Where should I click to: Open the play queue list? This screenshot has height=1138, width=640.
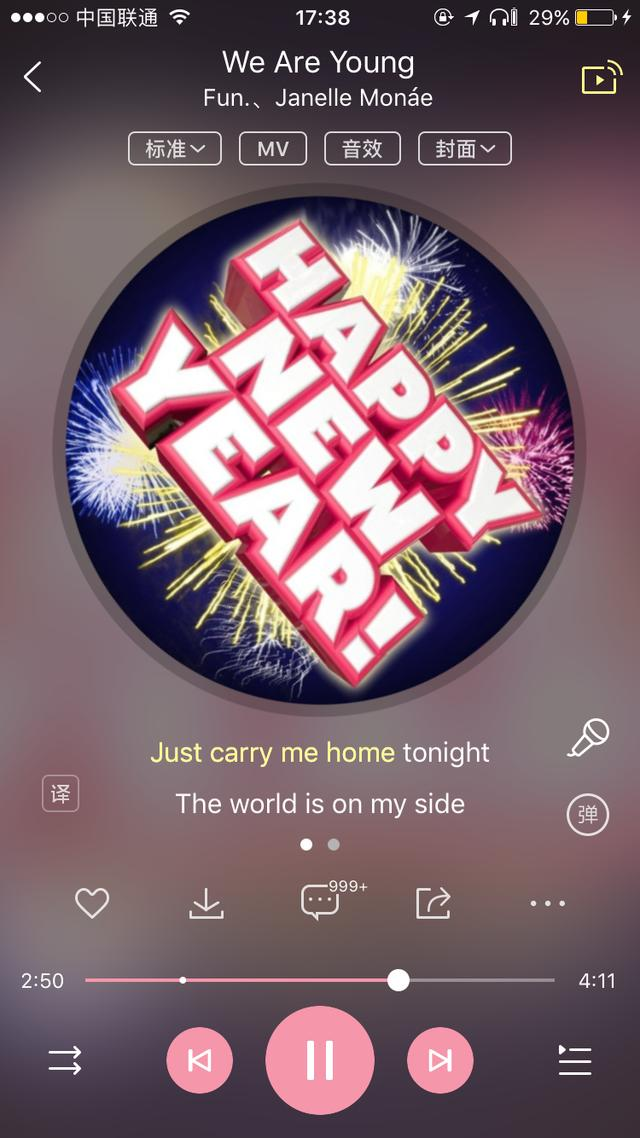[x=575, y=1061]
